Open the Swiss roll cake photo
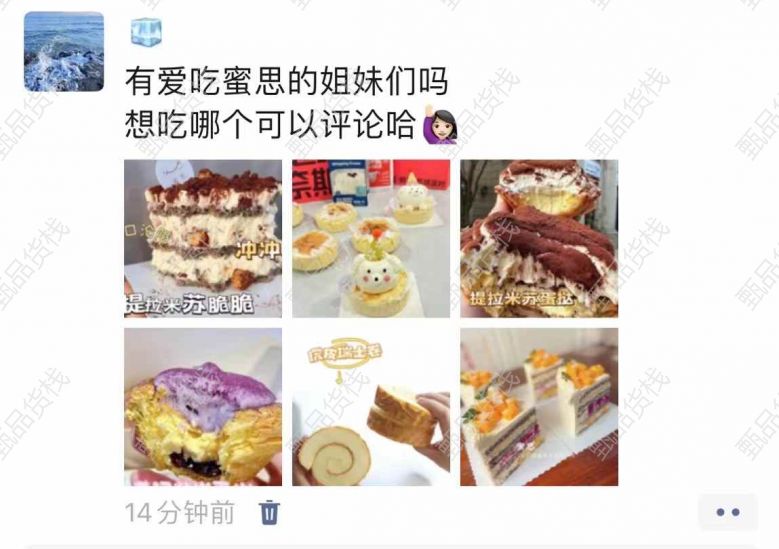 pos(371,407)
